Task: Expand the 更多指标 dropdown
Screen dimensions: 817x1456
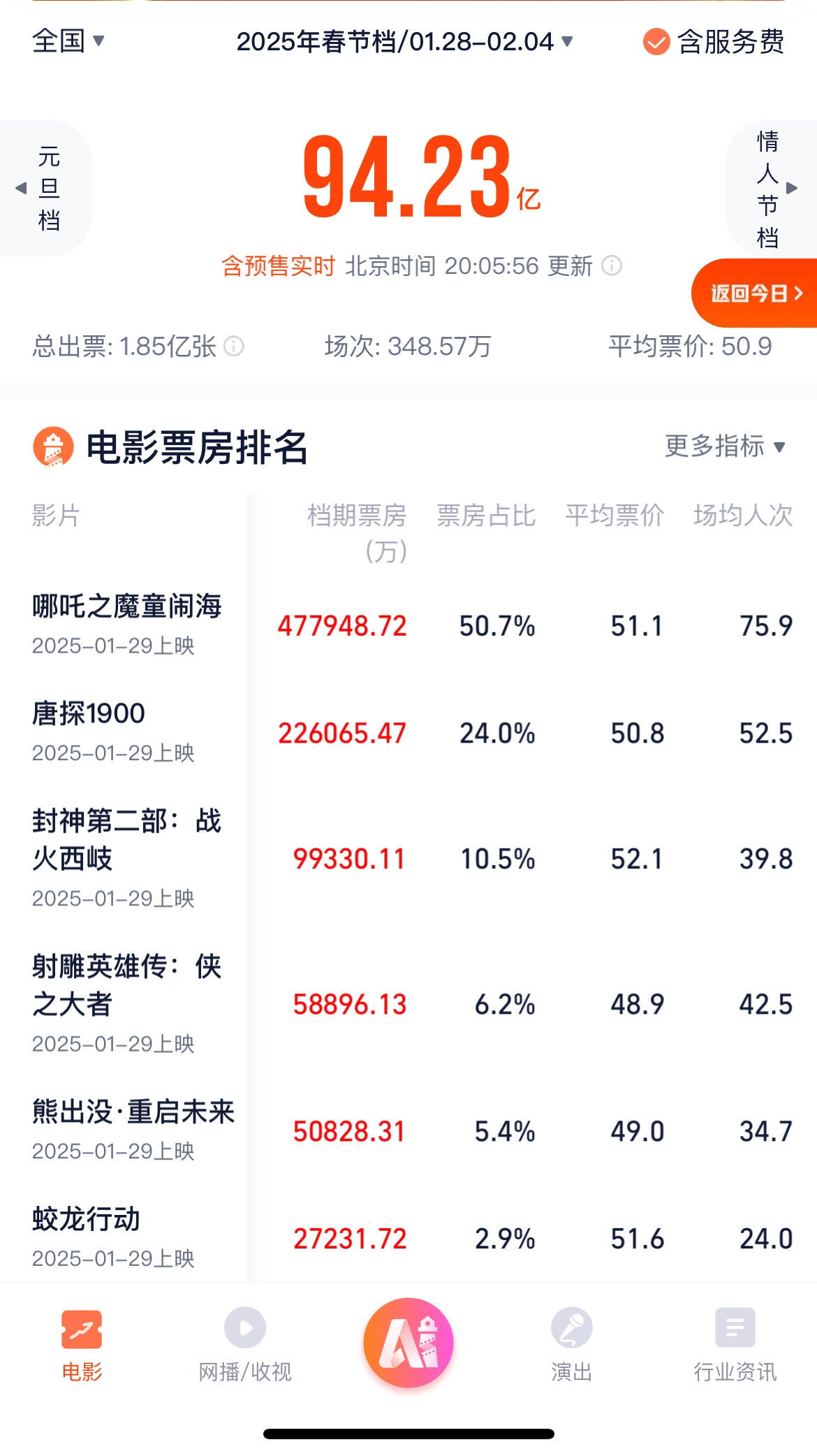Action: (x=724, y=446)
